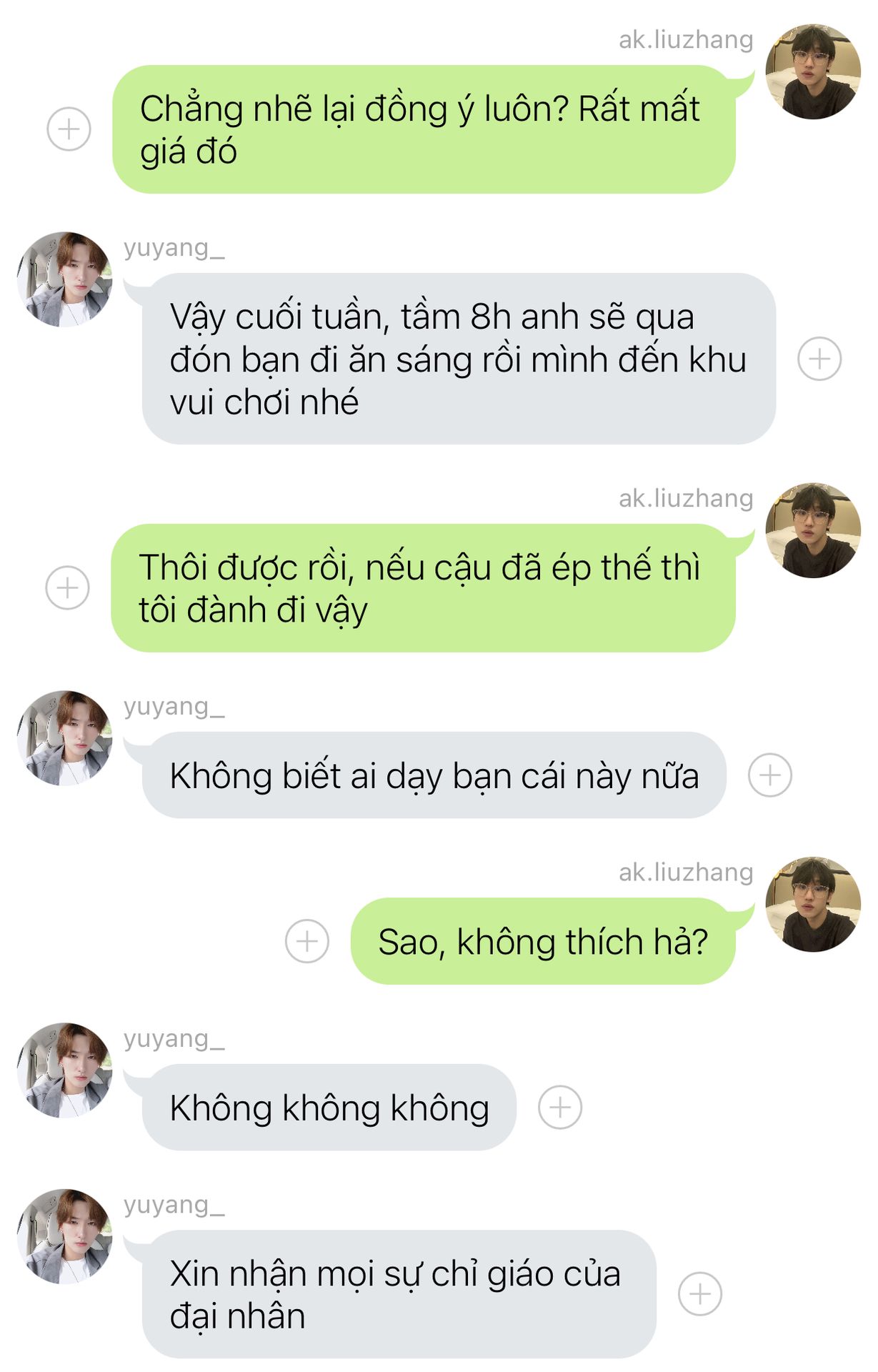Tap plus icon beside "Xin nhận mọi sự chỉ giáo"
This screenshot has height=1372, width=878.
point(700,1293)
